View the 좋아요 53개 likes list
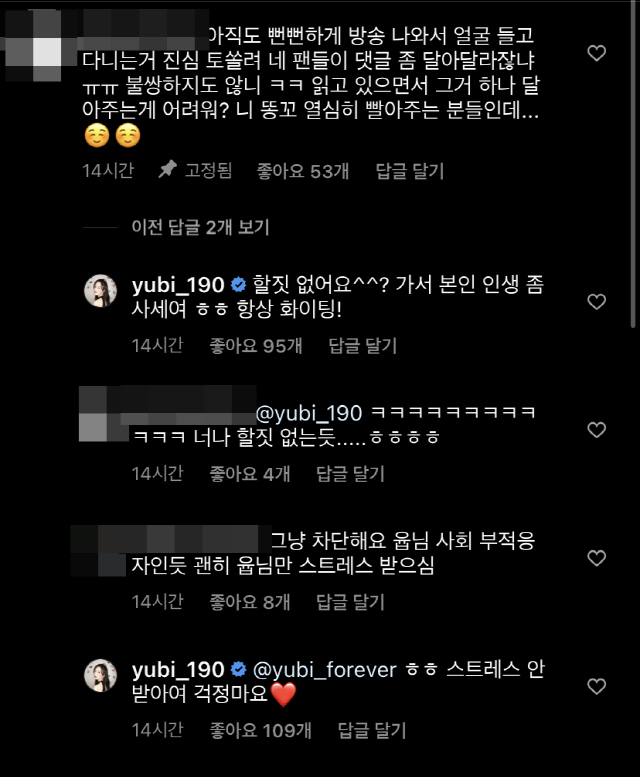The width and height of the screenshot is (640, 777). pos(301,171)
